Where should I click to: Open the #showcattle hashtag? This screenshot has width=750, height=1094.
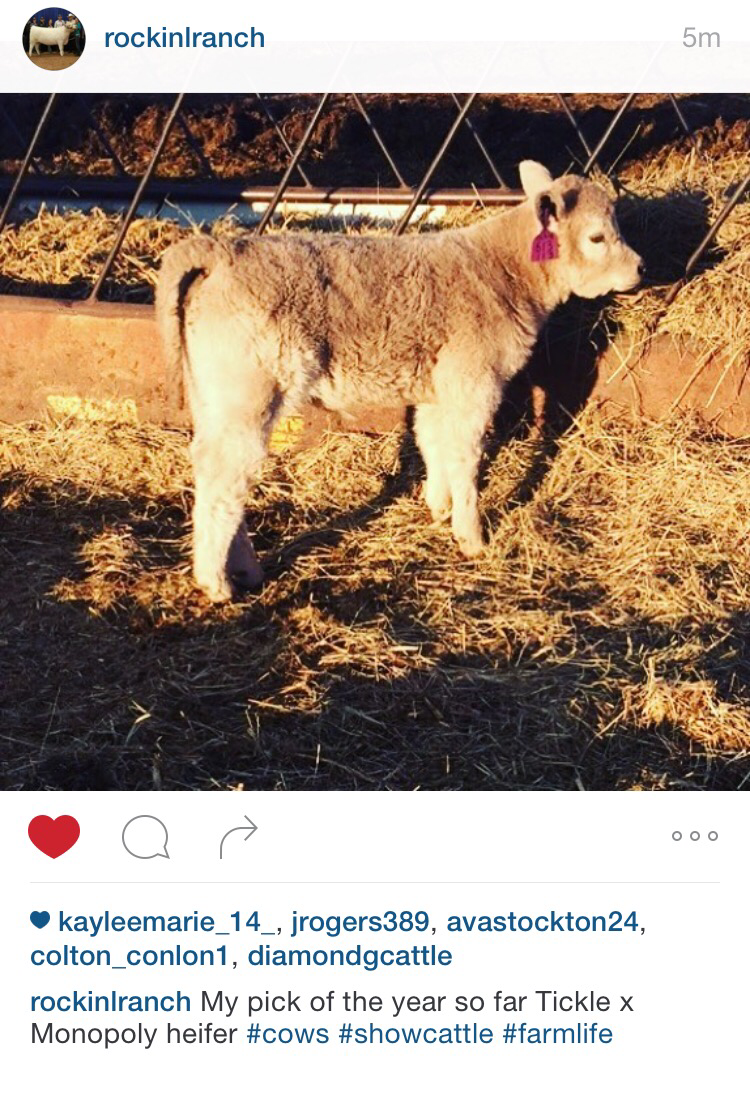tap(416, 1034)
